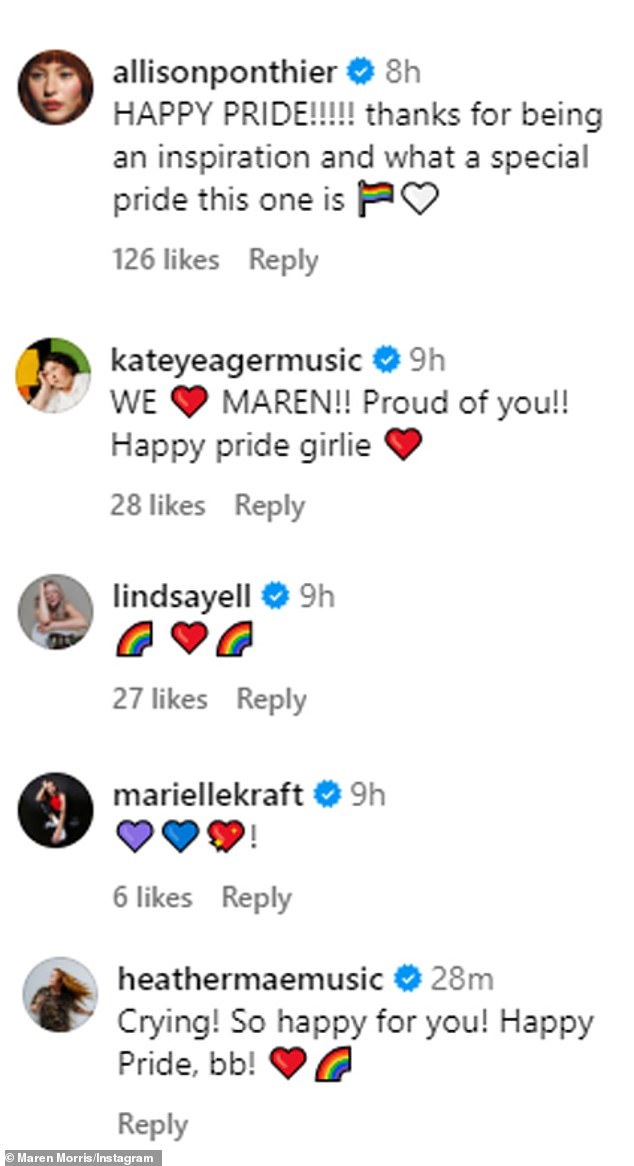Tap lindsayell's profile photo

[x=56, y=611]
